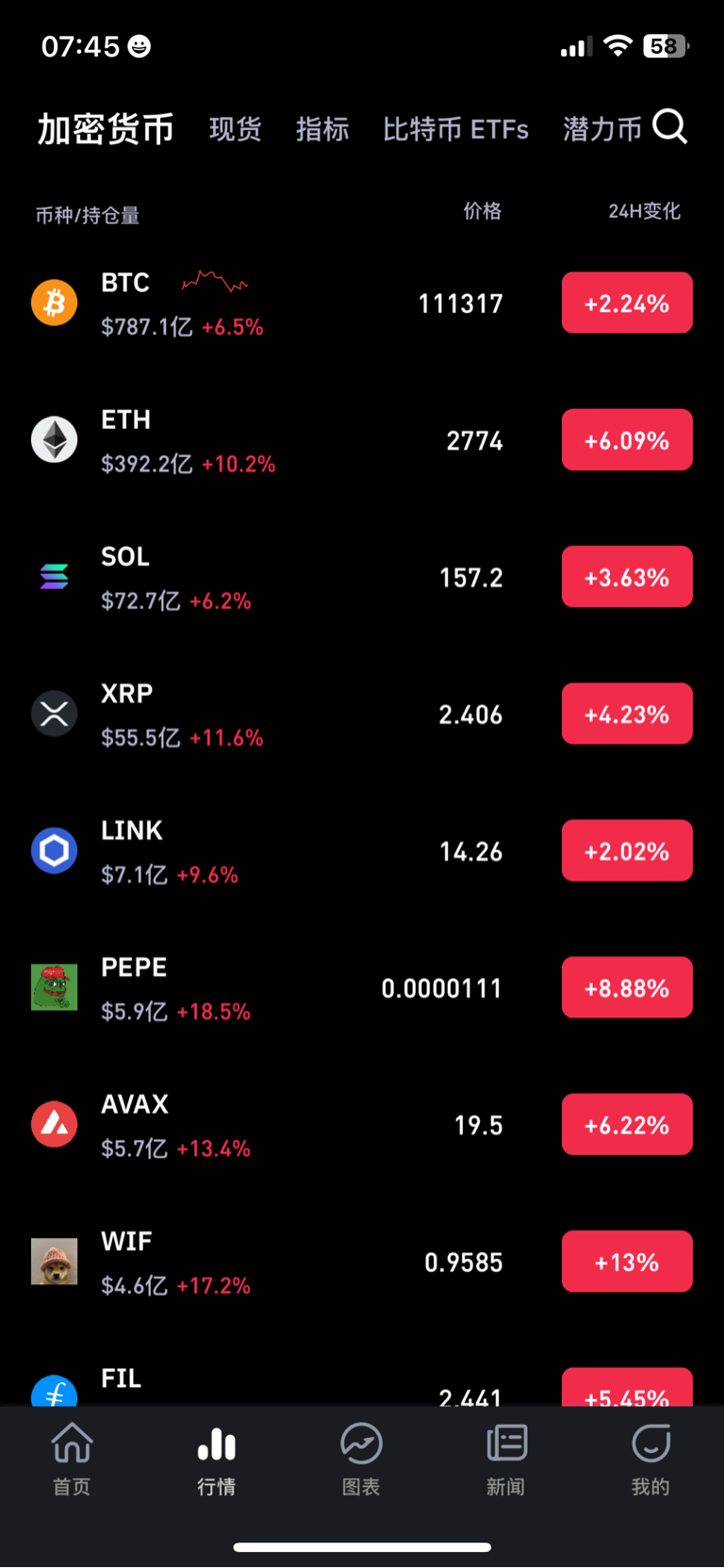Open the WIF coin row
This screenshot has width=724, height=1568.
362,1262
